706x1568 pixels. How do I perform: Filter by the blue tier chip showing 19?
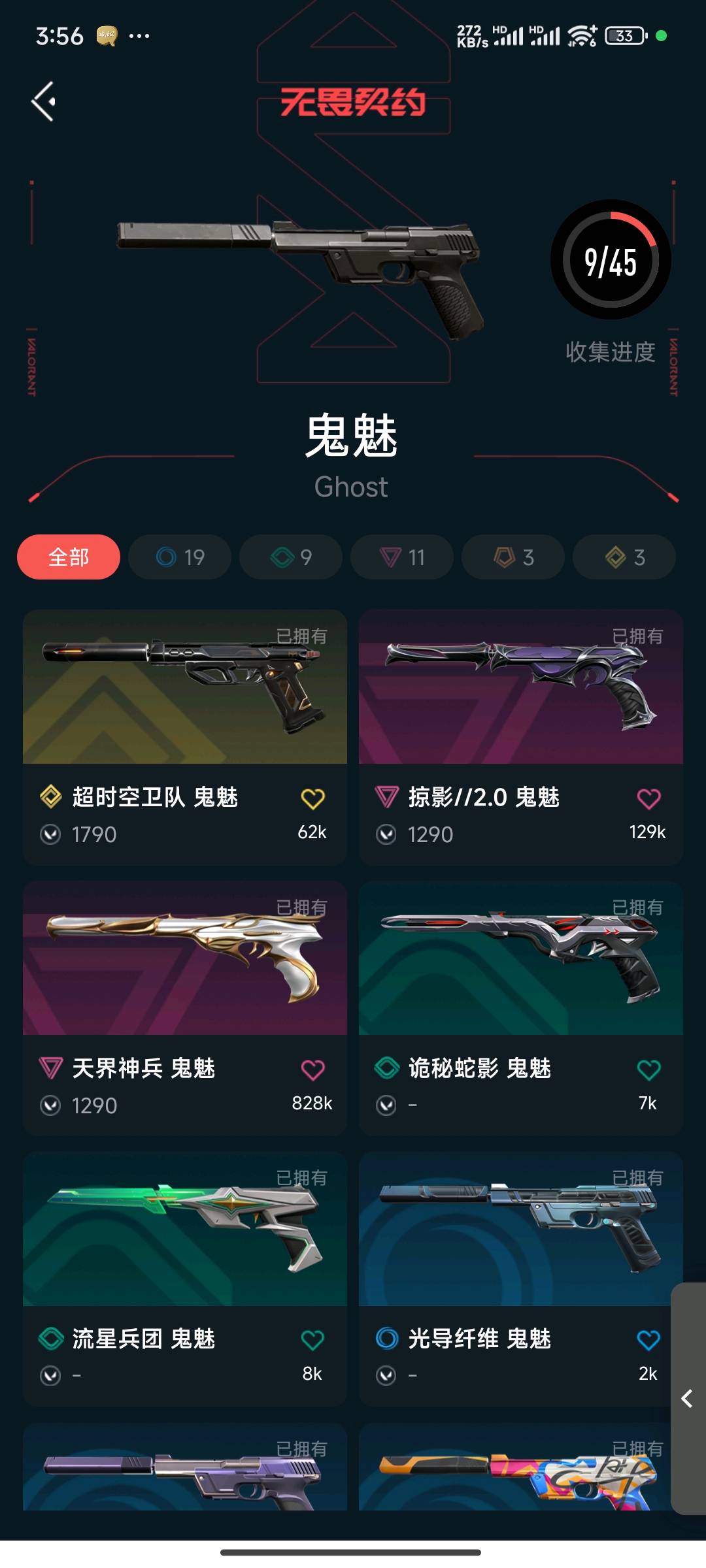180,557
